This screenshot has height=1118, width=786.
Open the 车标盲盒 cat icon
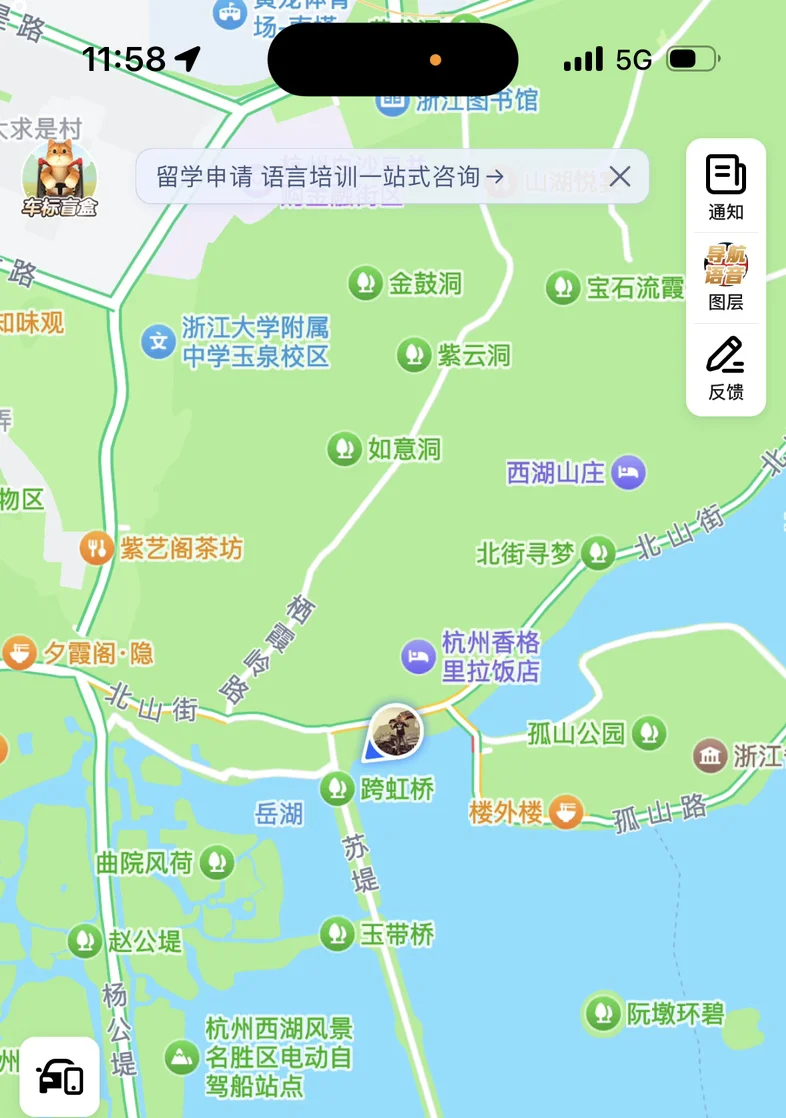pyautogui.click(x=60, y=178)
